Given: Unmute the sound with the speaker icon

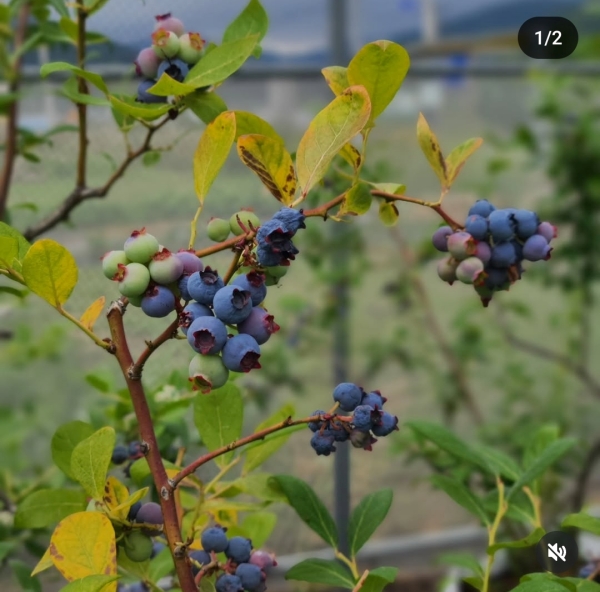Looking at the screenshot, I should click(x=557, y=552).
